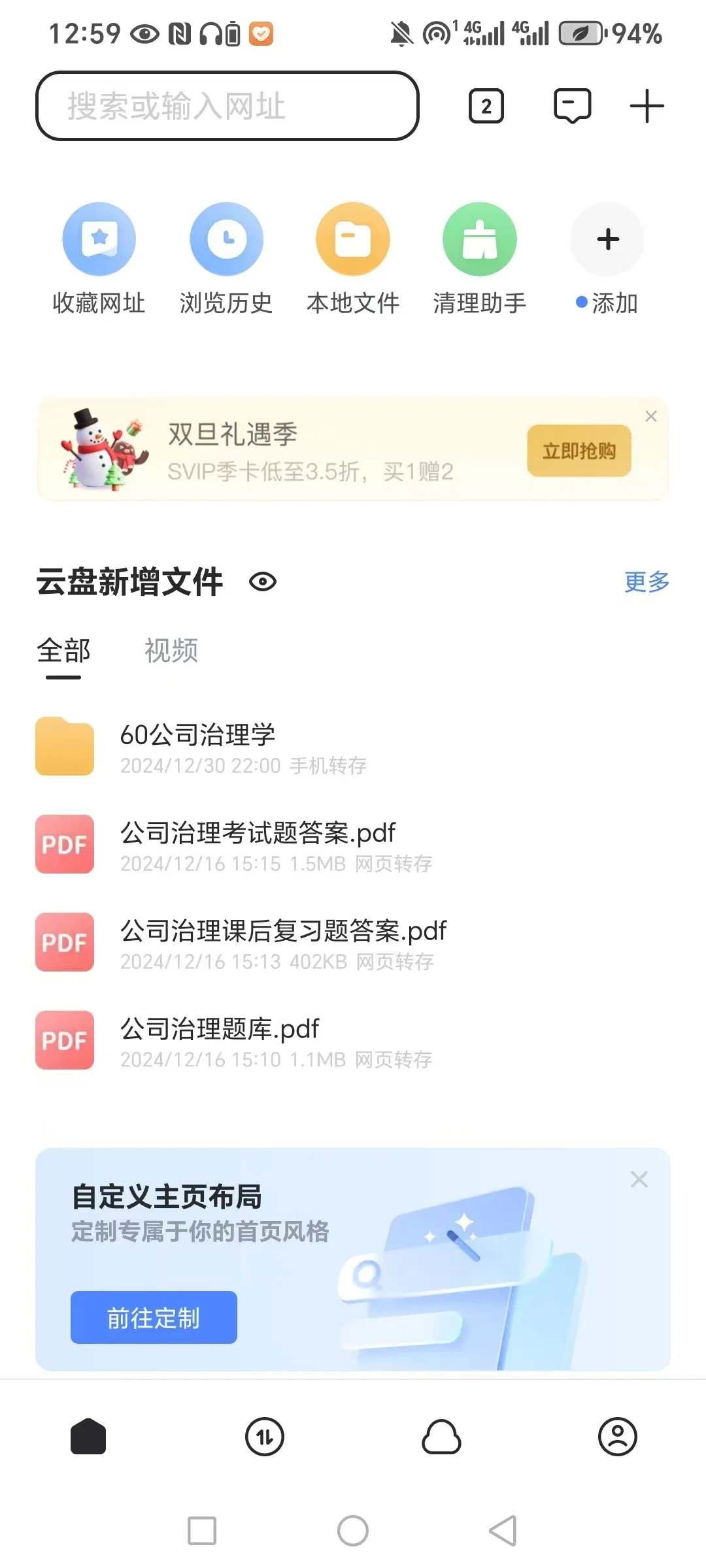
Task: Launch the 清理助手 cleanup assistant
Action: pyautogui.click(x=479, y=238)
